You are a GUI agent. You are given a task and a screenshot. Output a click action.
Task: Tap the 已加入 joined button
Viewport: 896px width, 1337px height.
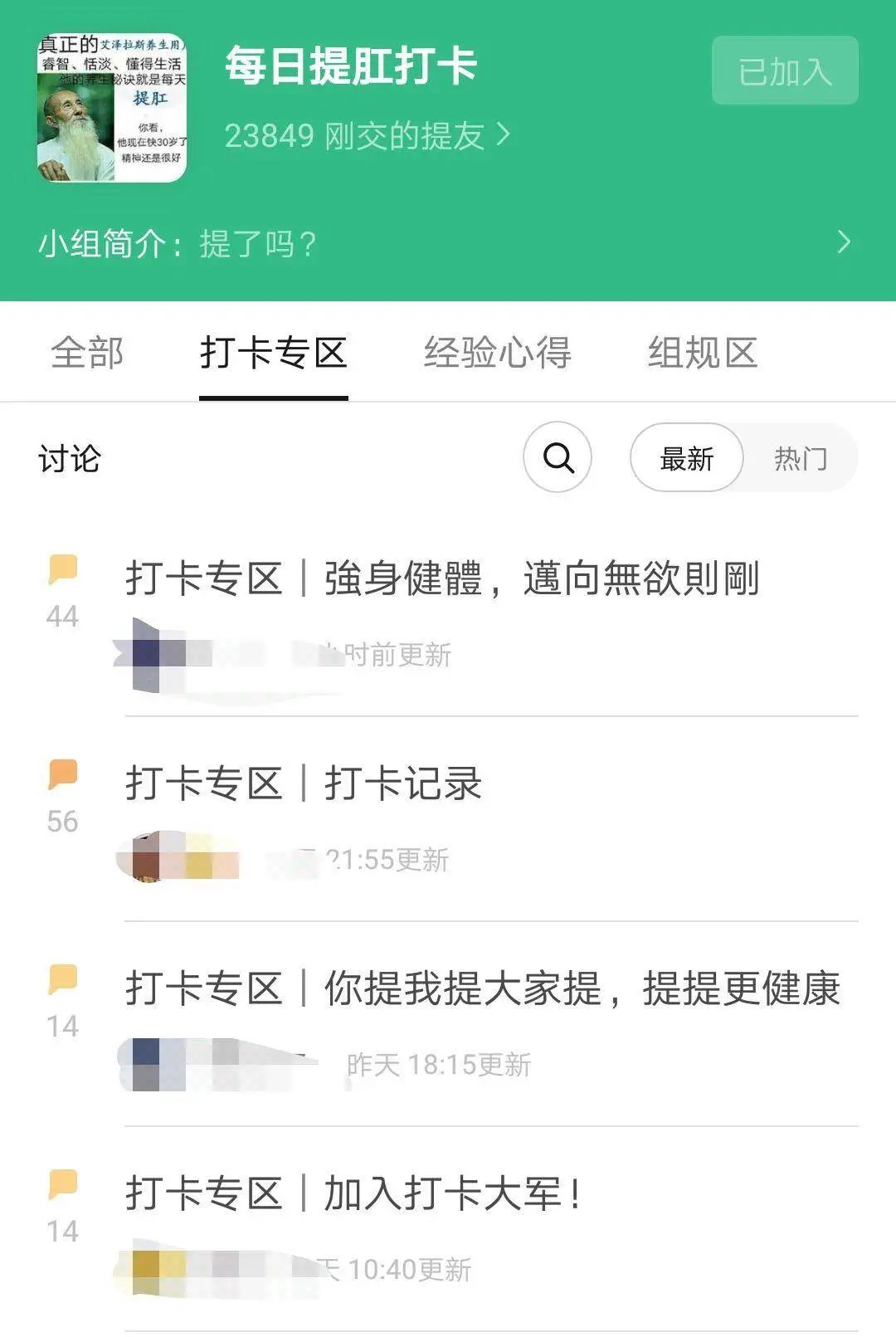(x=784, y=71)
